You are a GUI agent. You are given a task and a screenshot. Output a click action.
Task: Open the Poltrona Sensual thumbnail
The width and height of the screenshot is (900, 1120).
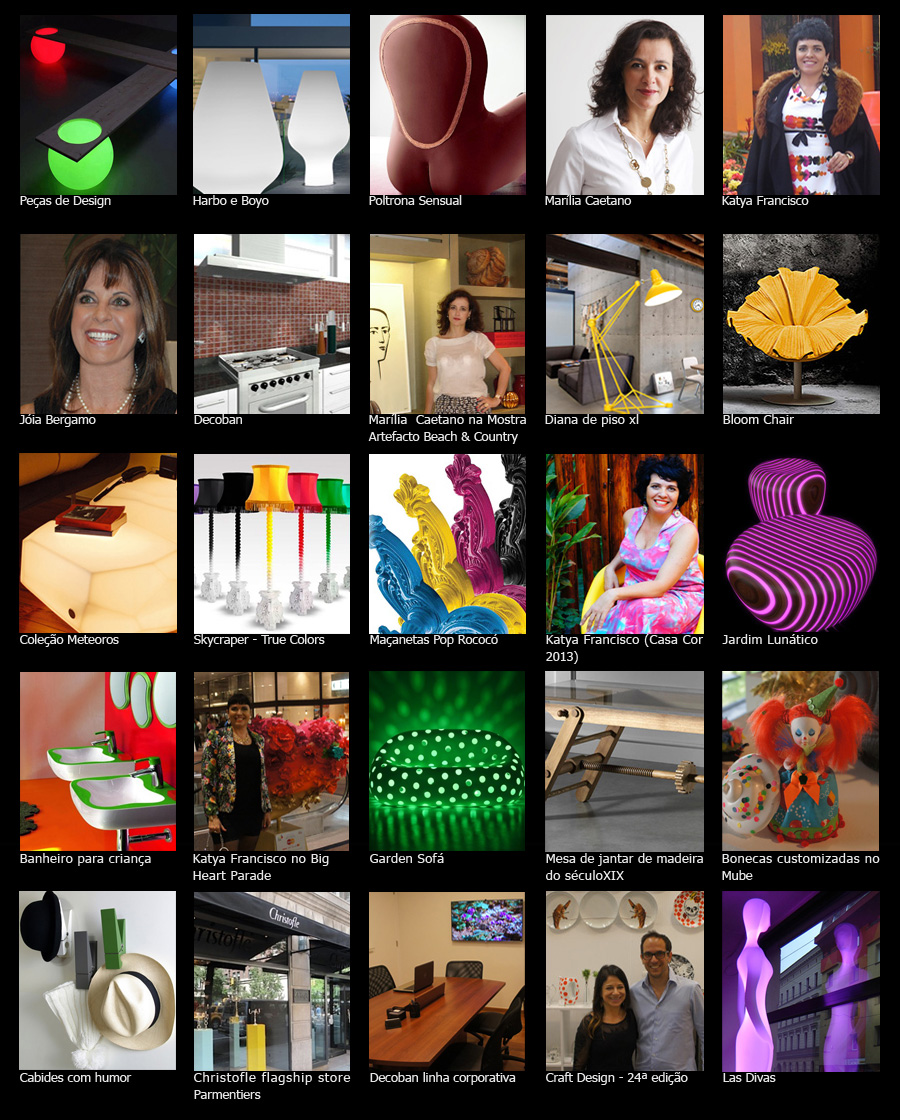447,104
